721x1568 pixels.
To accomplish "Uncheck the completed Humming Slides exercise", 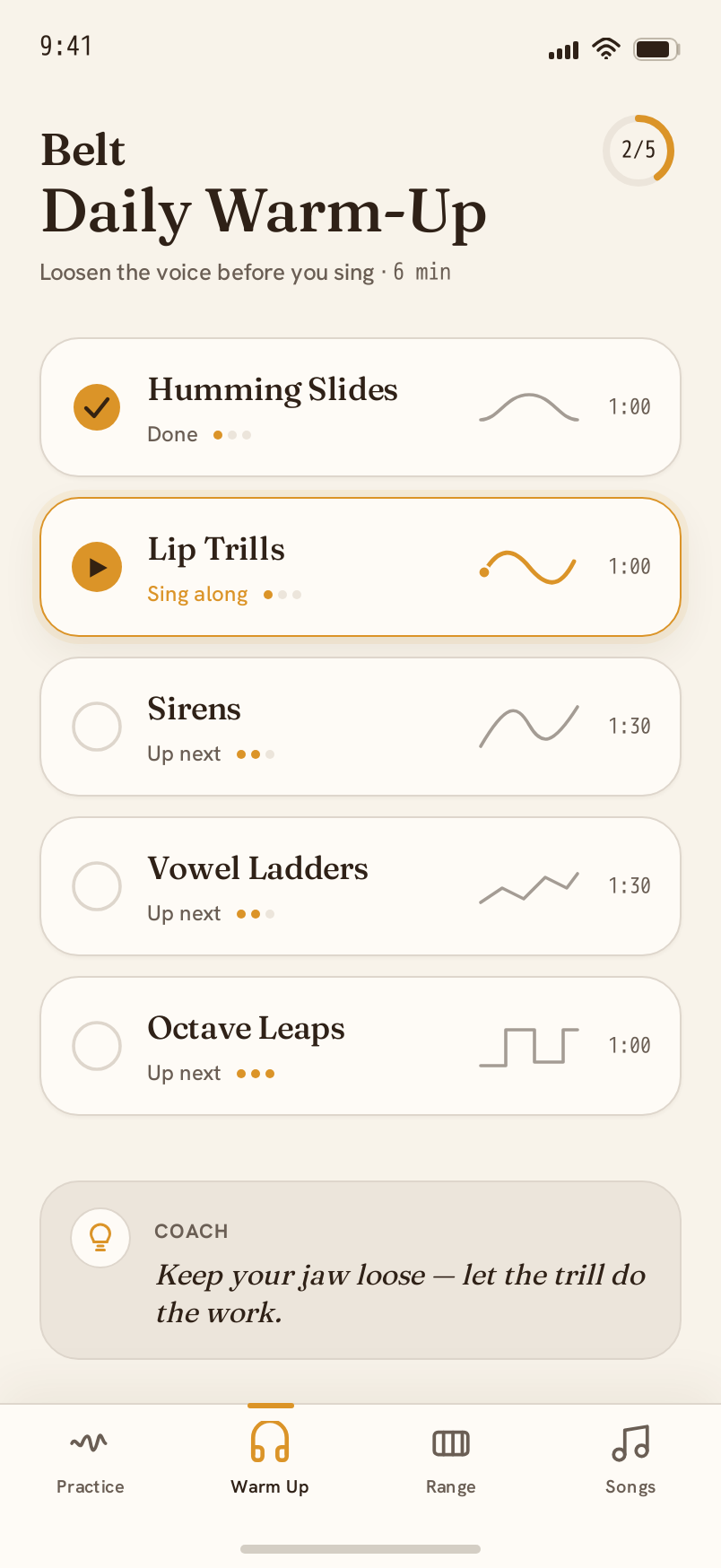I will point(97,407).
